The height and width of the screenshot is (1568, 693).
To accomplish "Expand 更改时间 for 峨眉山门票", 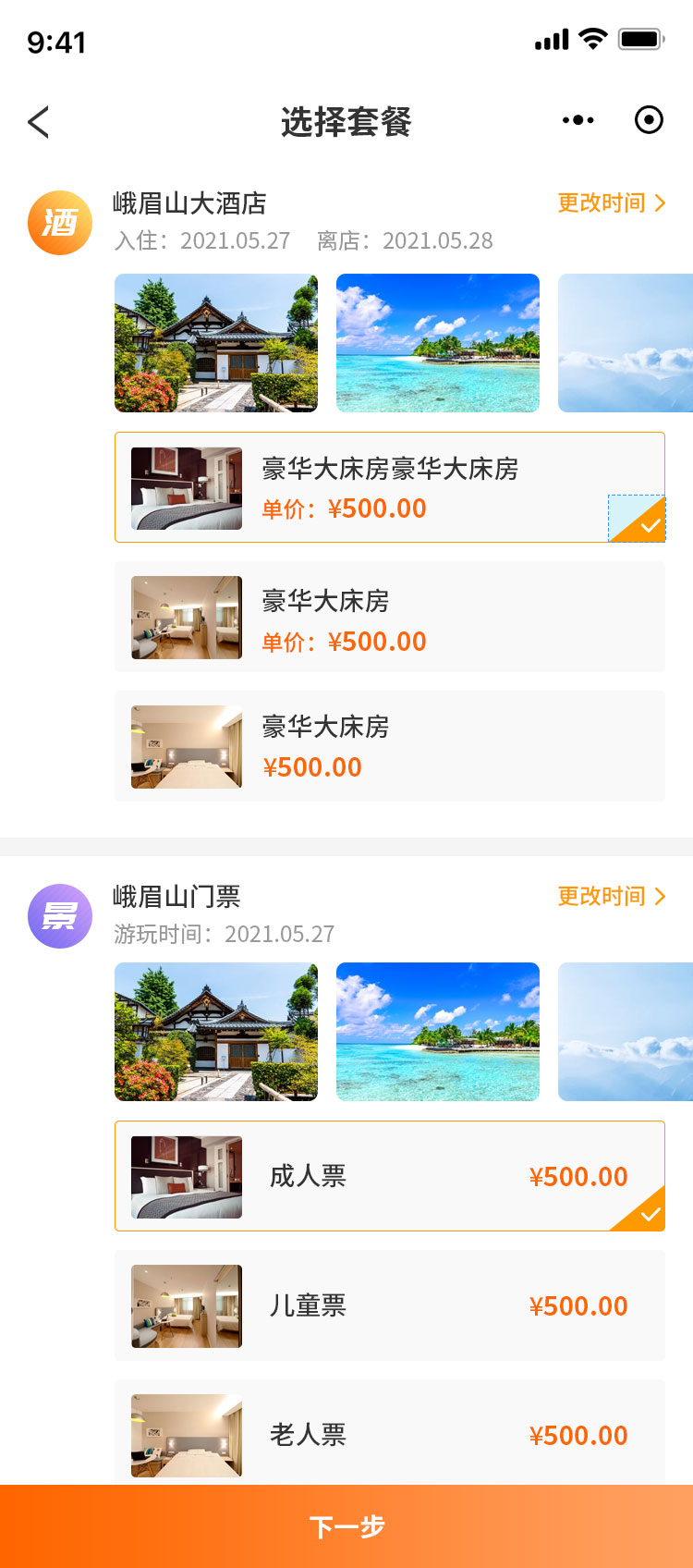I will click(x=601, y=896).
